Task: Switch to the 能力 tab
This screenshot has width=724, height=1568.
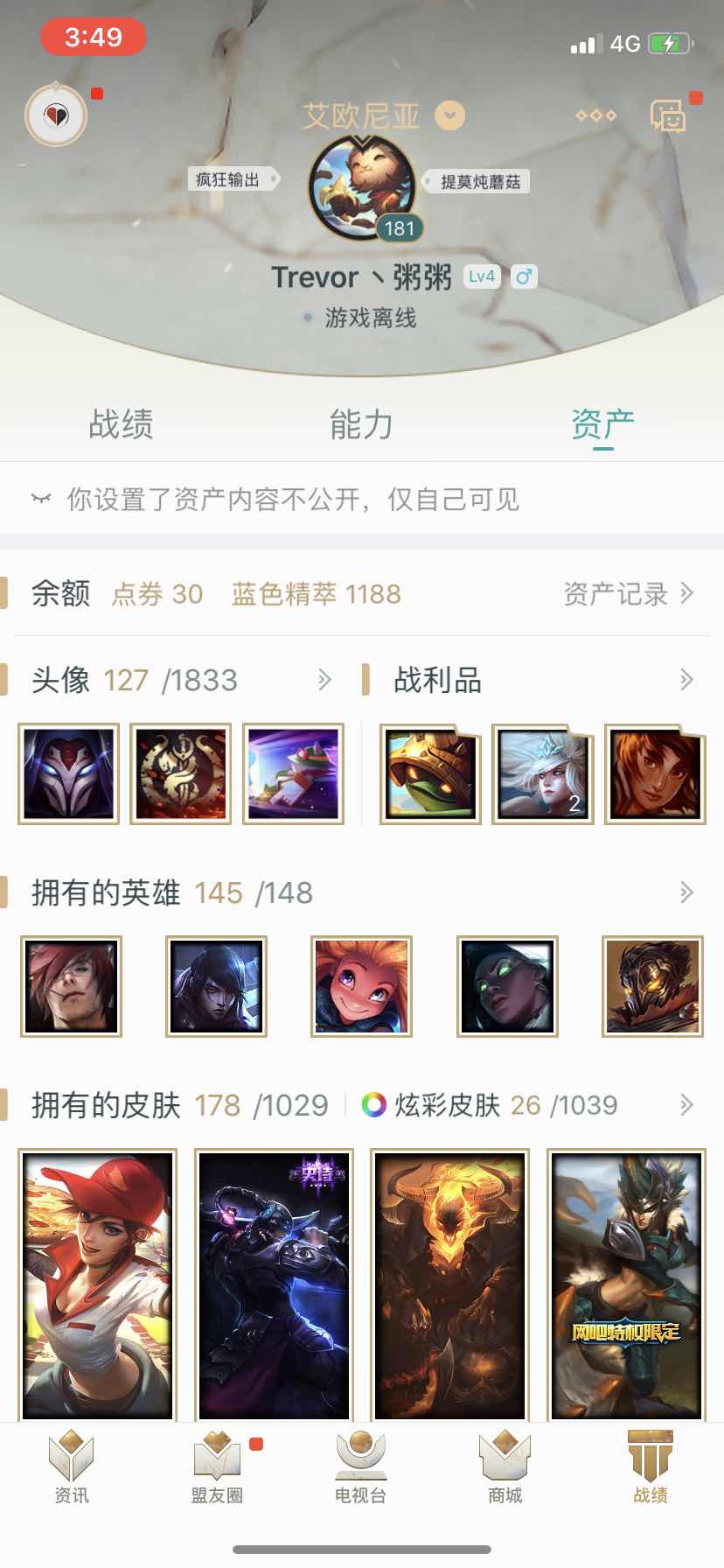Action: pos(361,424)
